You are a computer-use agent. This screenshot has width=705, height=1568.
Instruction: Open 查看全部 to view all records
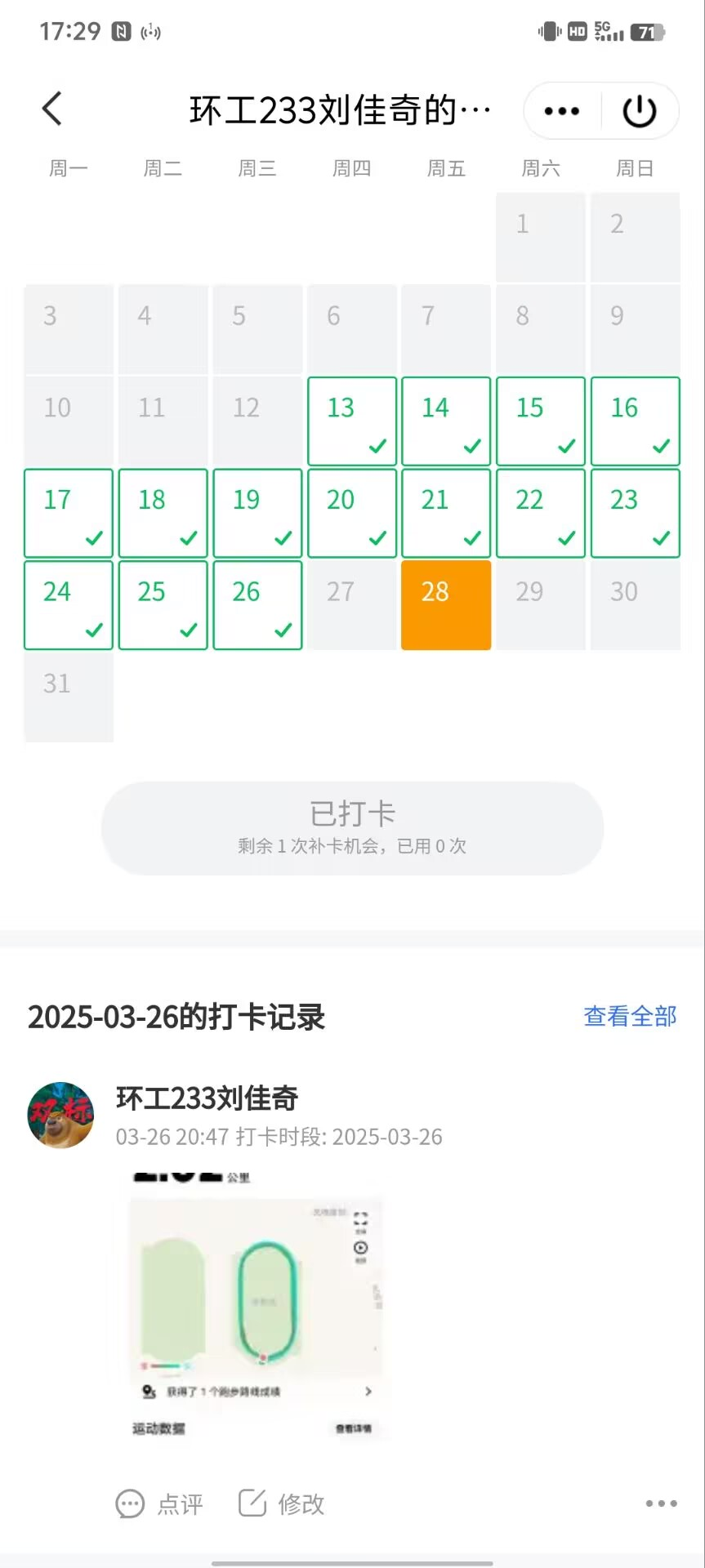pos(630,1016)
